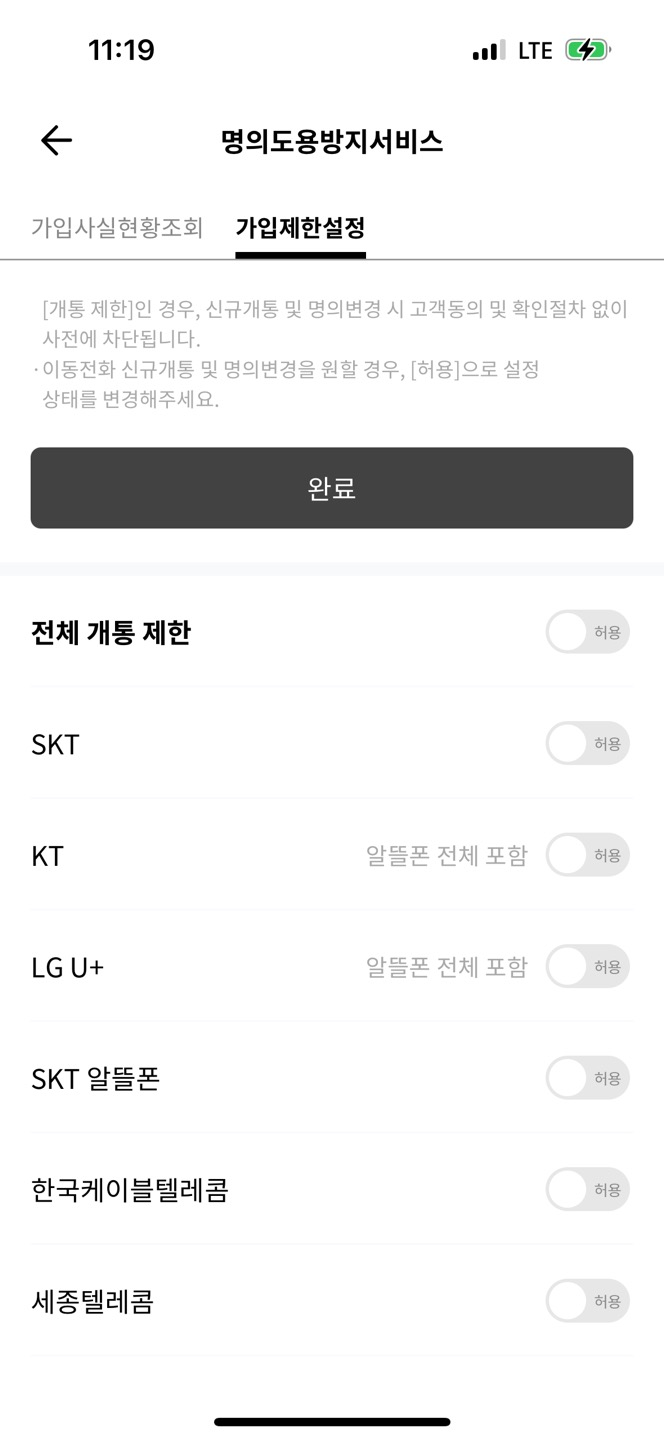Toggle the switch in the SKT row

click(x=588, y=744)
